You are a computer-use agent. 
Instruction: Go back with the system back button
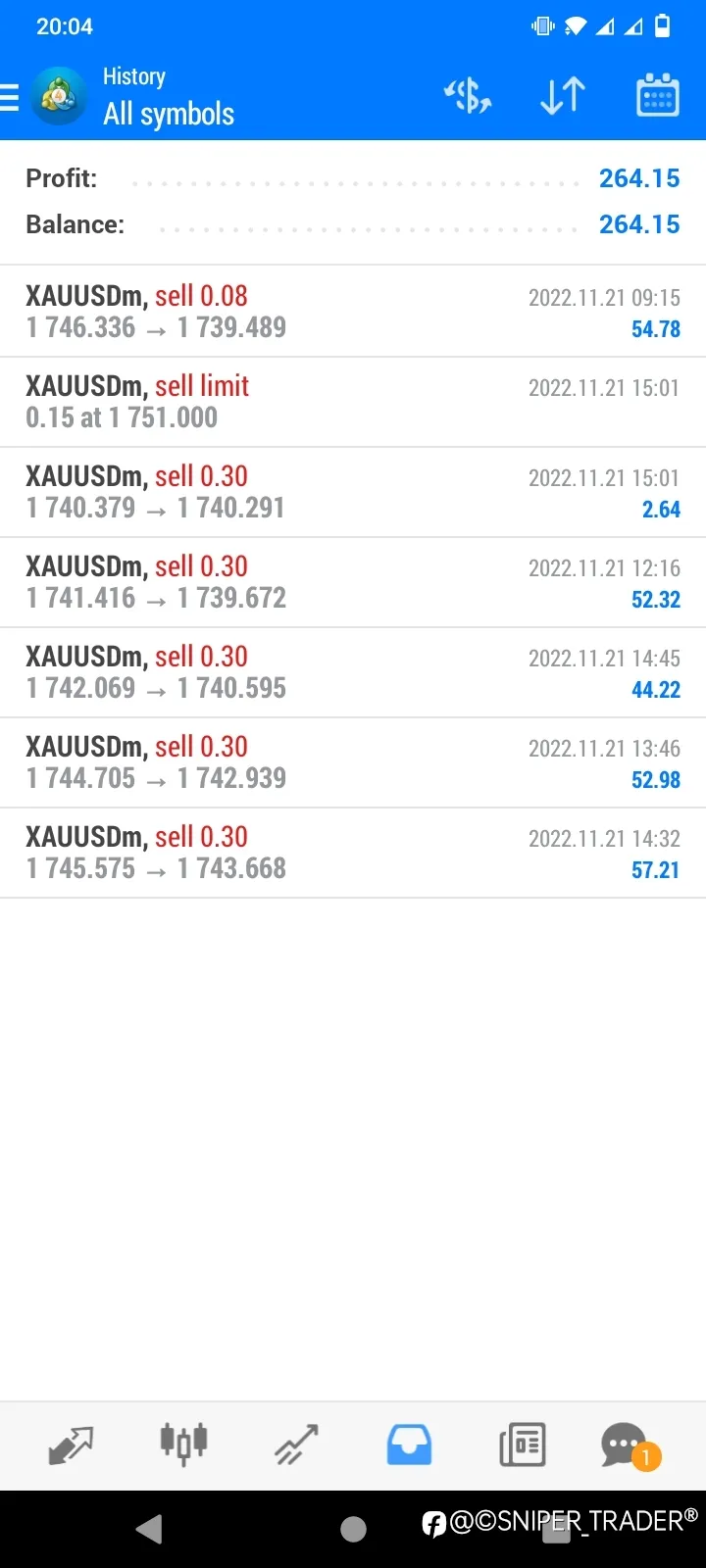tap(149, 1529)
